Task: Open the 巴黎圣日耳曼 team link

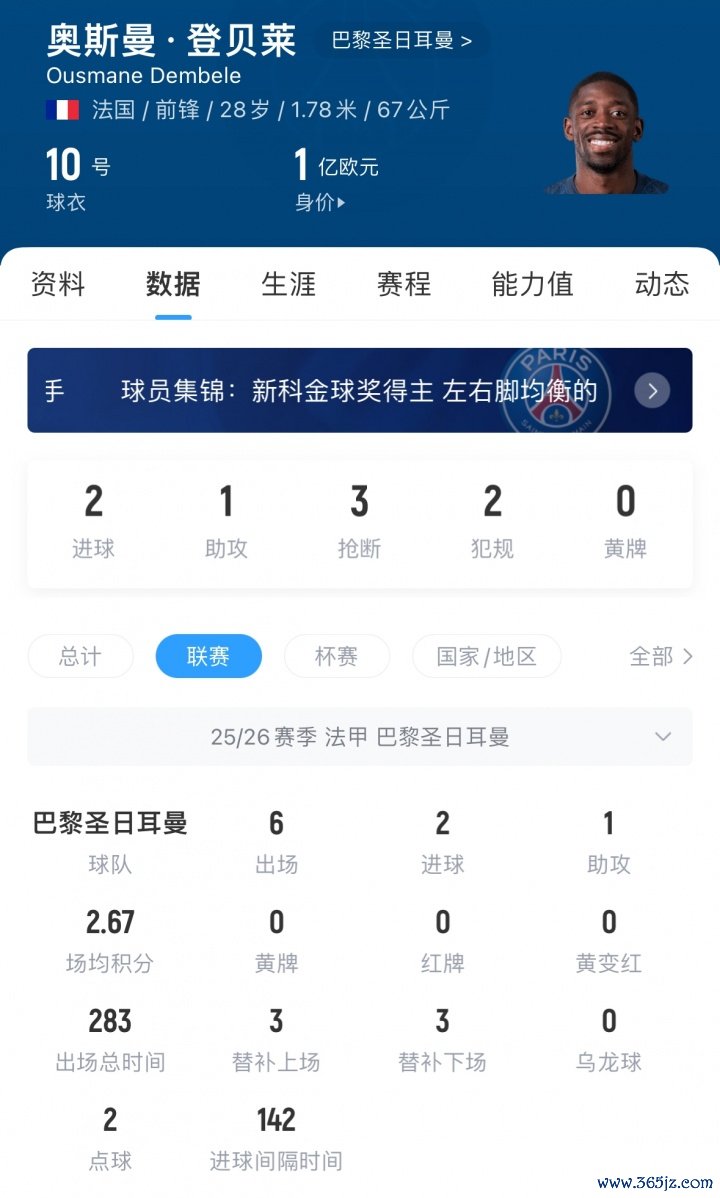Action: tap(401, 41)
